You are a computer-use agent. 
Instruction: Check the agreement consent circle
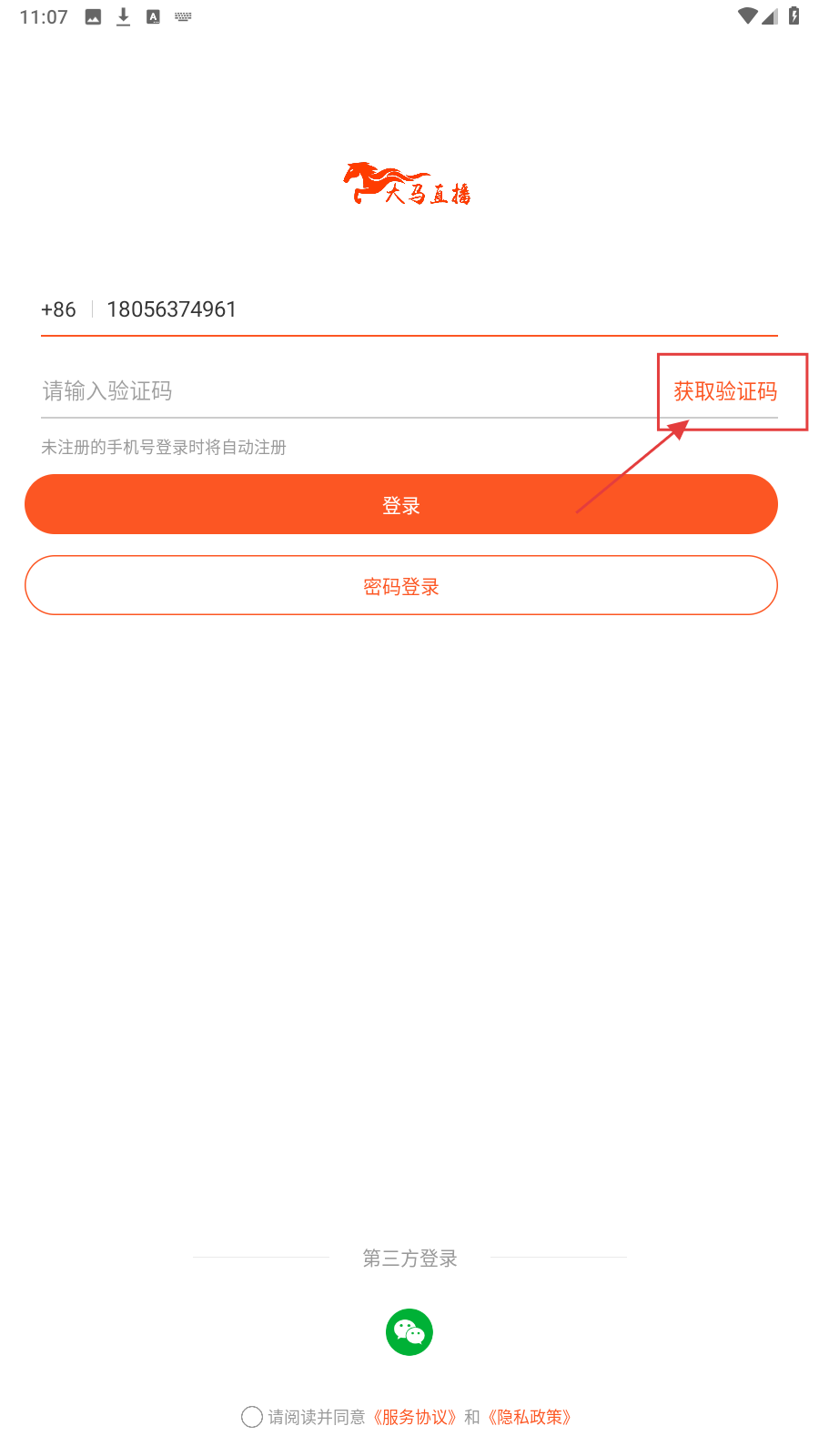point(252,1417)
